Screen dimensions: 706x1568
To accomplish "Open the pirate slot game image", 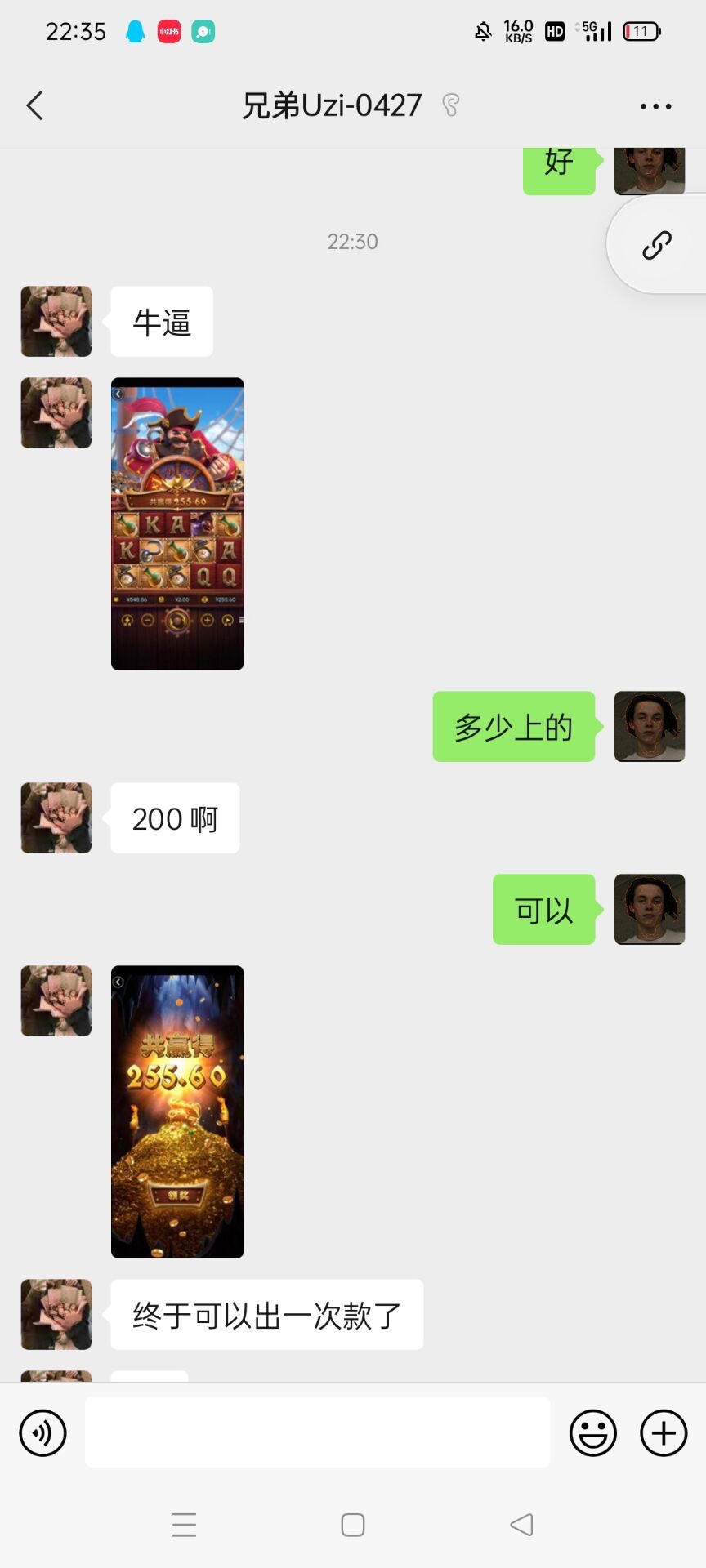I will click(x=177, y=523).
